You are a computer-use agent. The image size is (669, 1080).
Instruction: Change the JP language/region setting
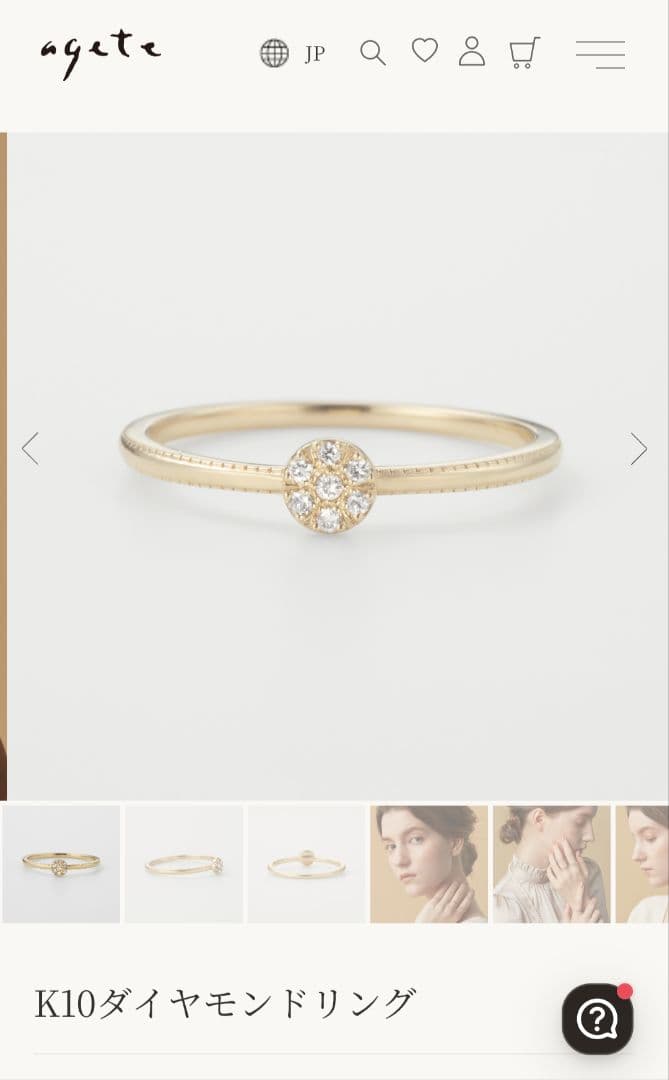[x=292, y=53]
